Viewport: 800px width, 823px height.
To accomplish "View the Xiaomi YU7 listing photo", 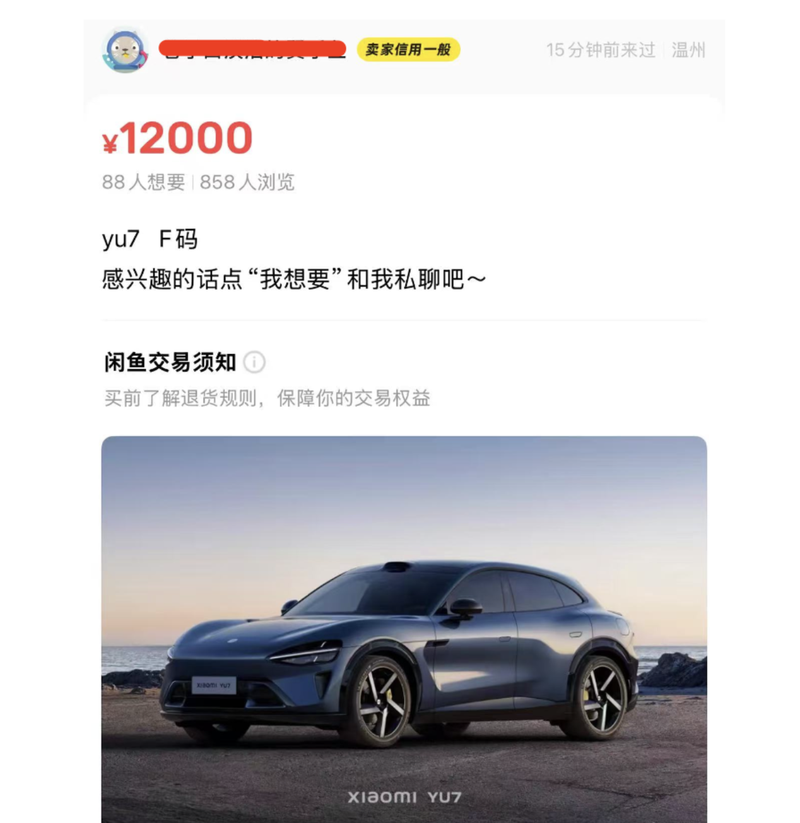I will (404, 628).
